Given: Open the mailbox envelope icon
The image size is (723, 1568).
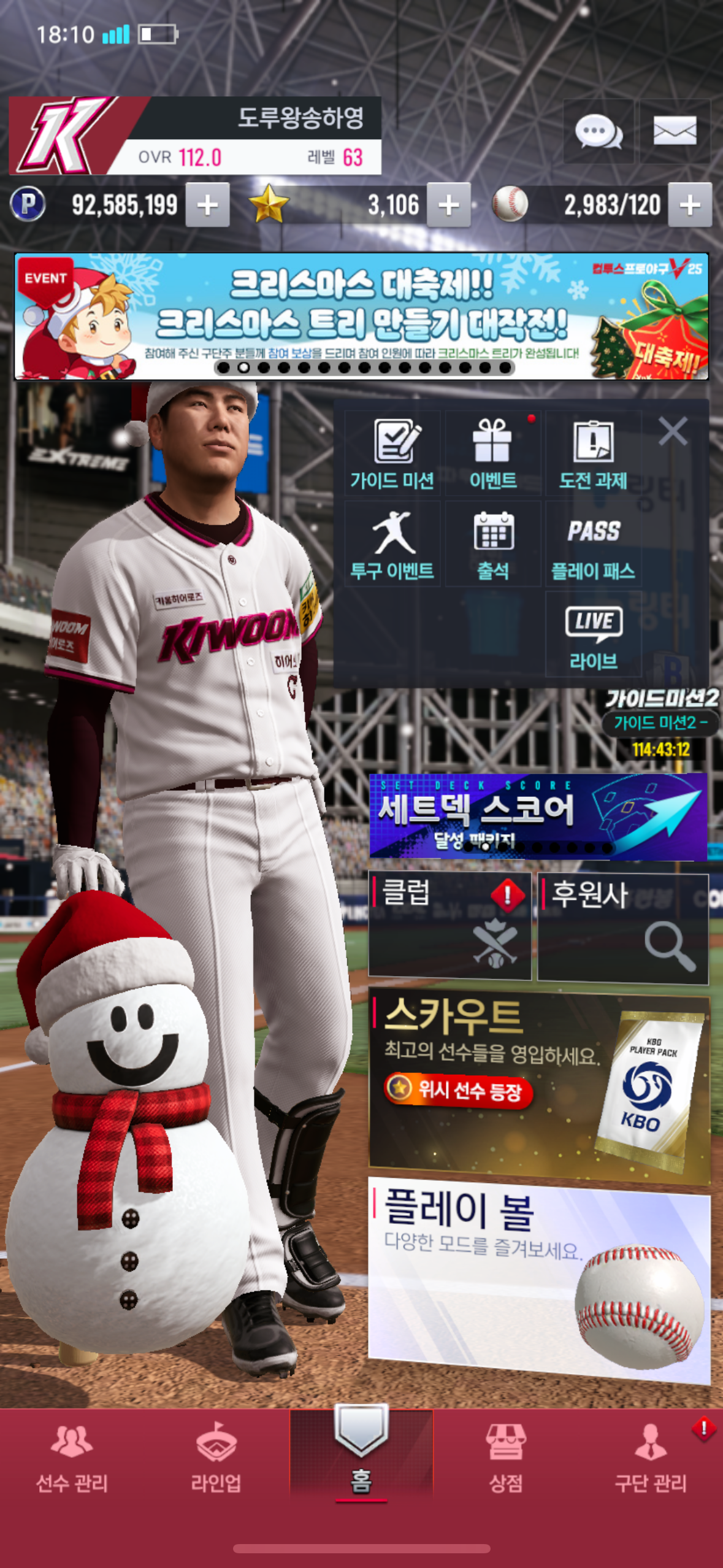Looking at the screenshot, I should pyautogui.click(x=675, y=131).
